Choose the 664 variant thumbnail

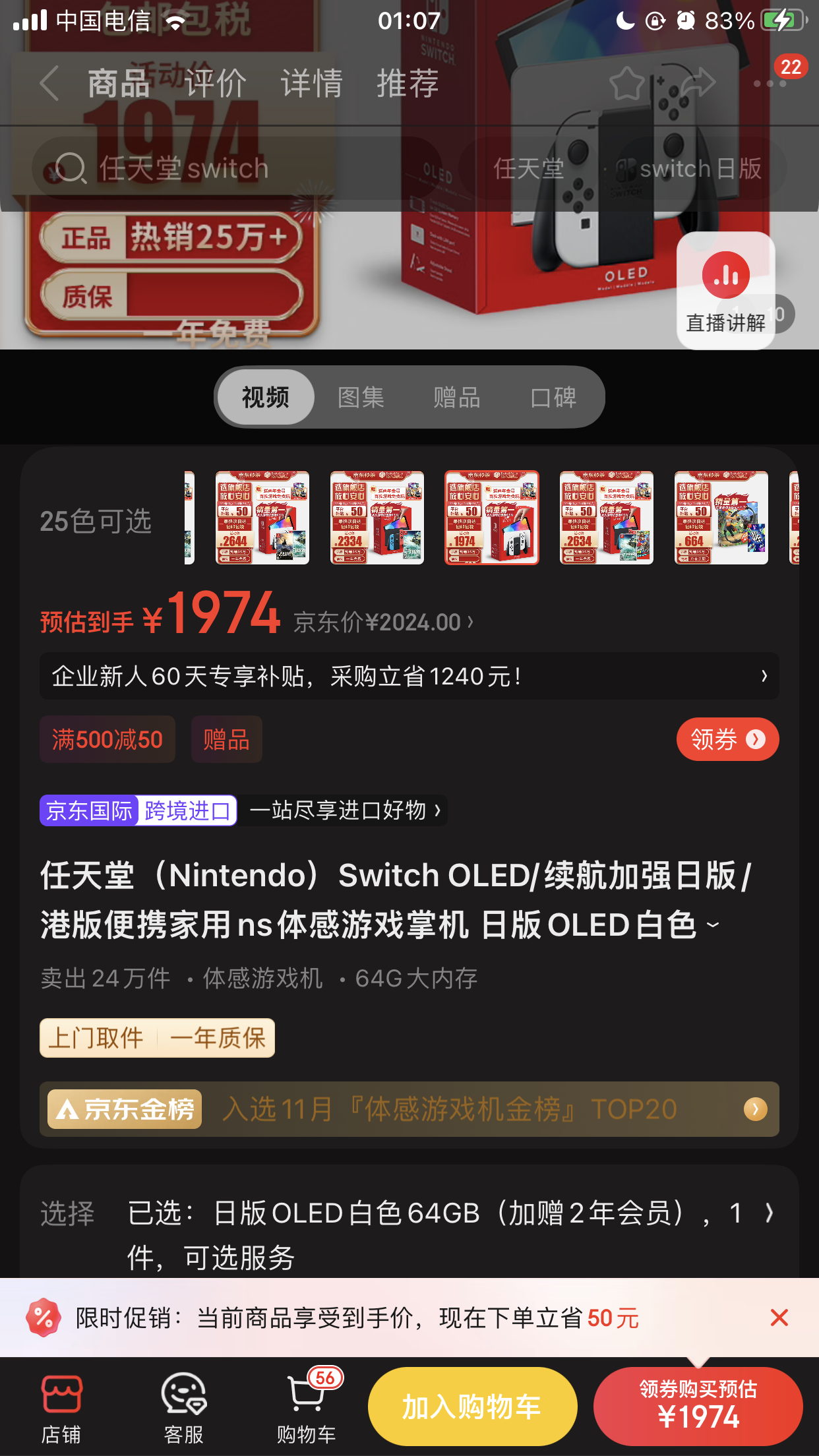pos(721,518)
